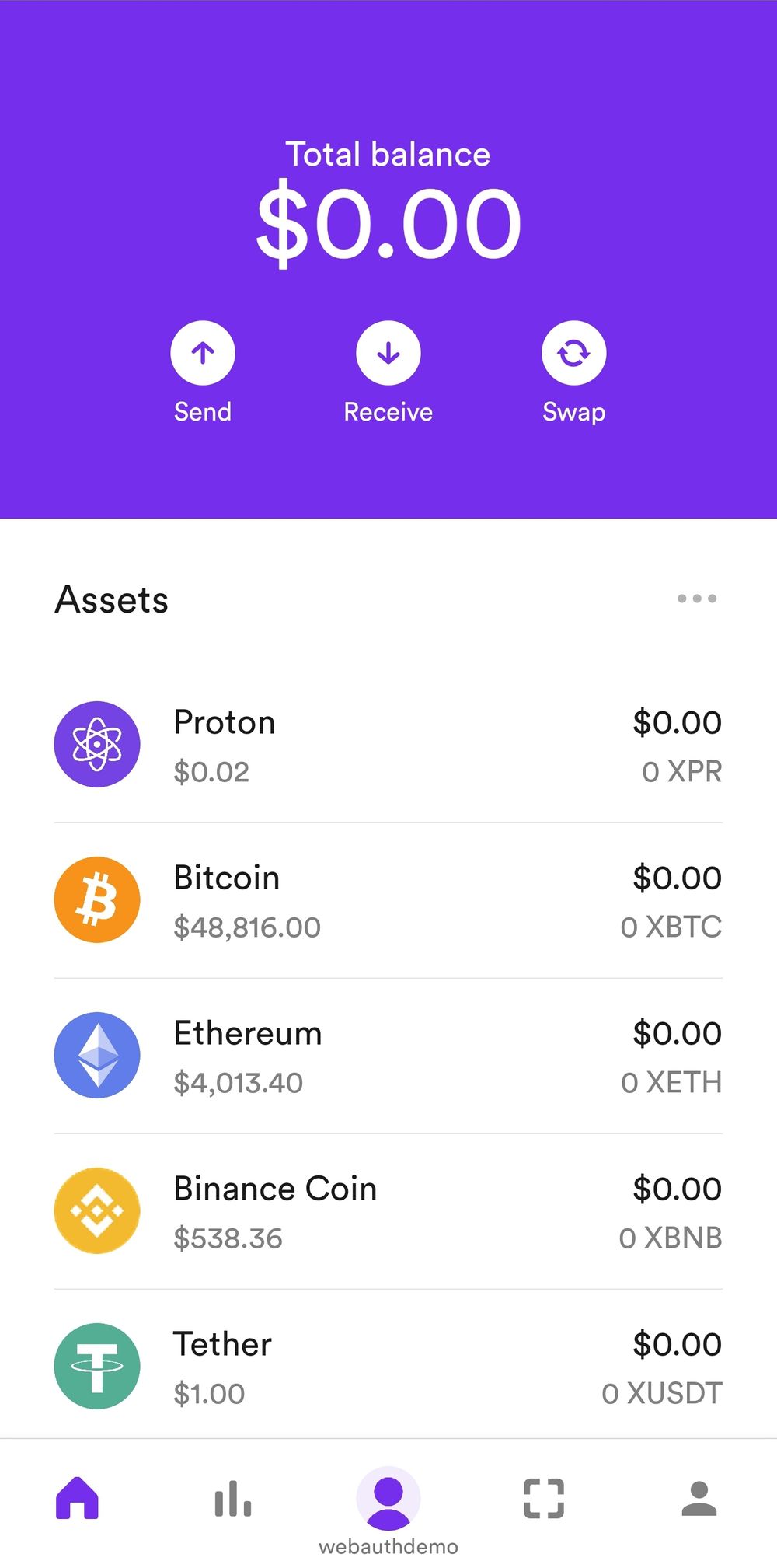
Task: Tap the Receive button label
Action: [x=388, y=411]
